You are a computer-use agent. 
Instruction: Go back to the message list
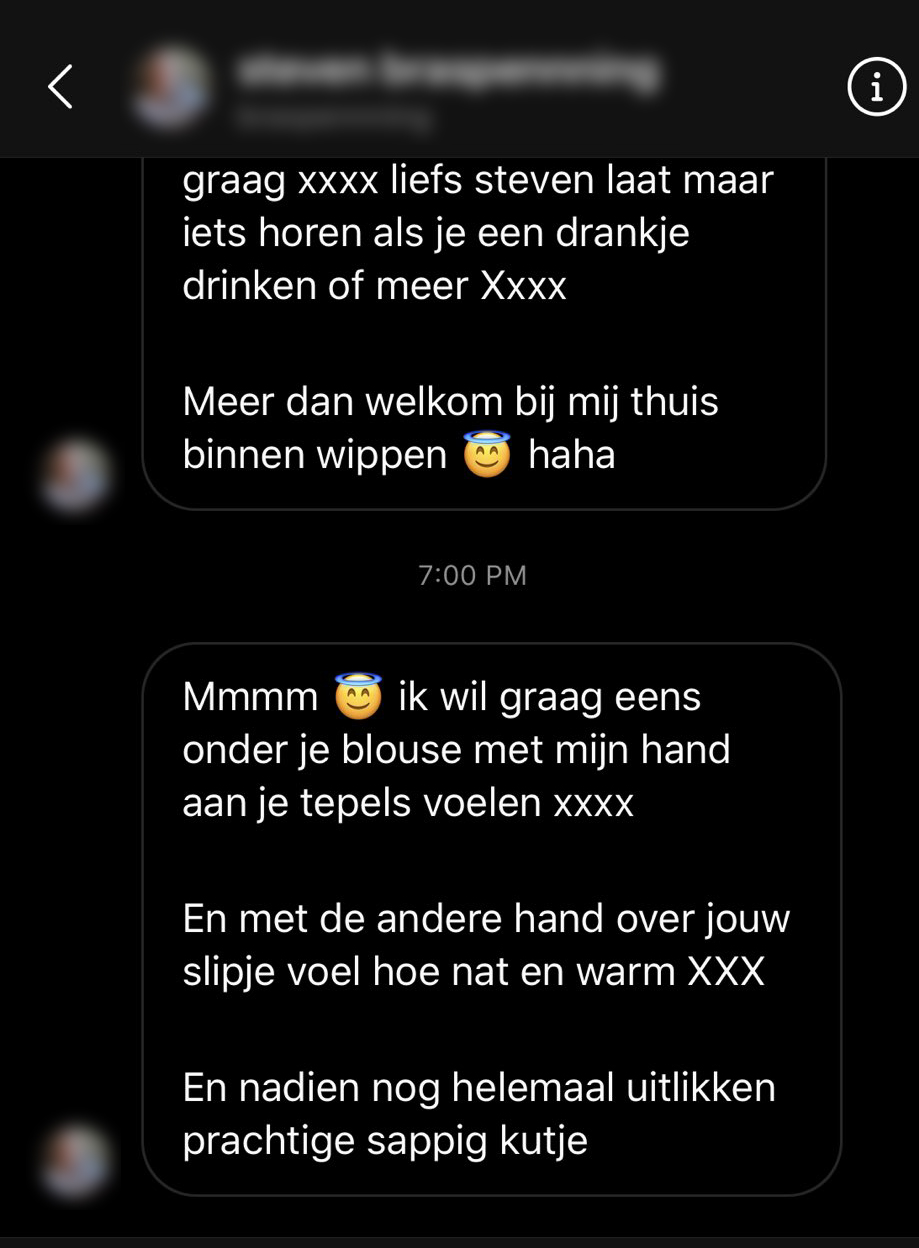click(x=60, y=87)
